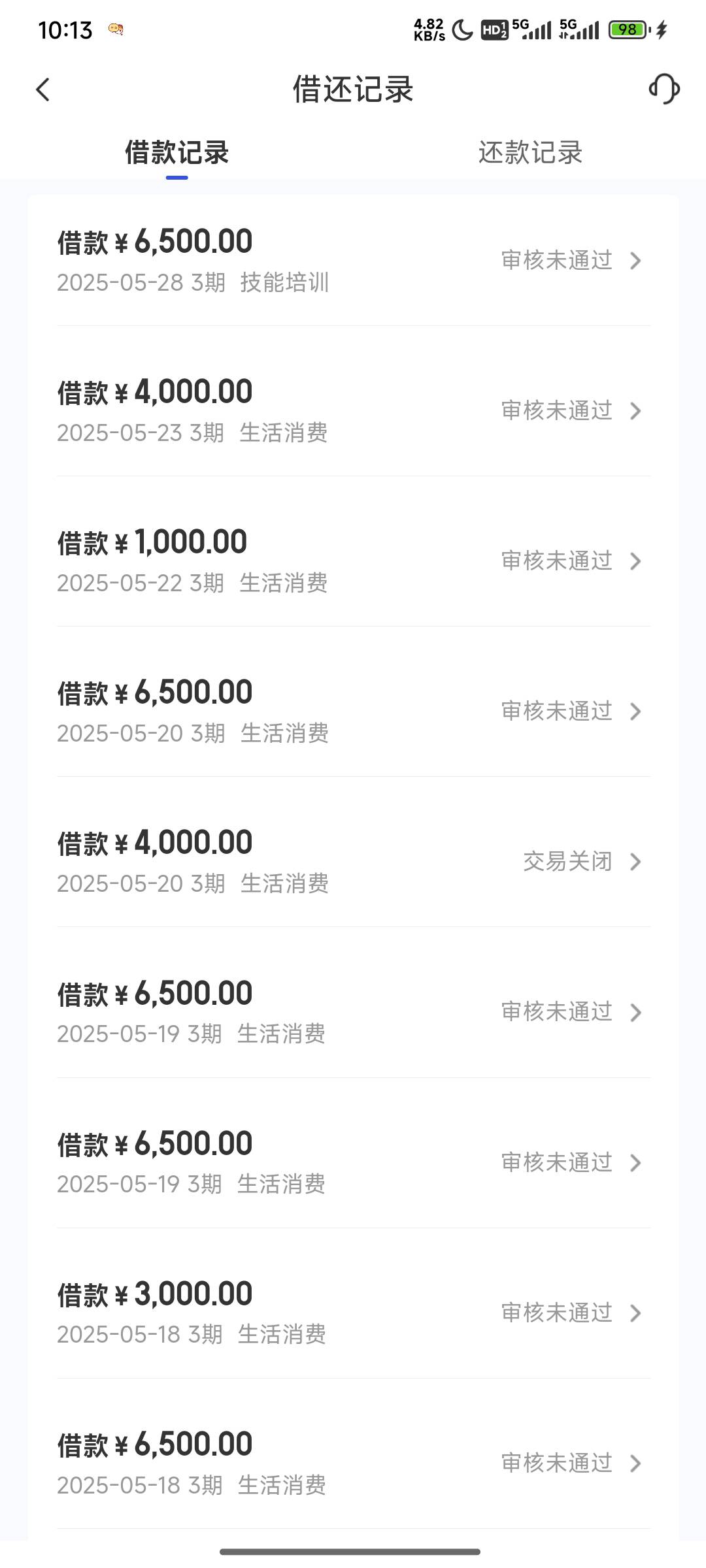Open customer service headset icon
This screenshot has width=706, height=1568.
[664, 89]
